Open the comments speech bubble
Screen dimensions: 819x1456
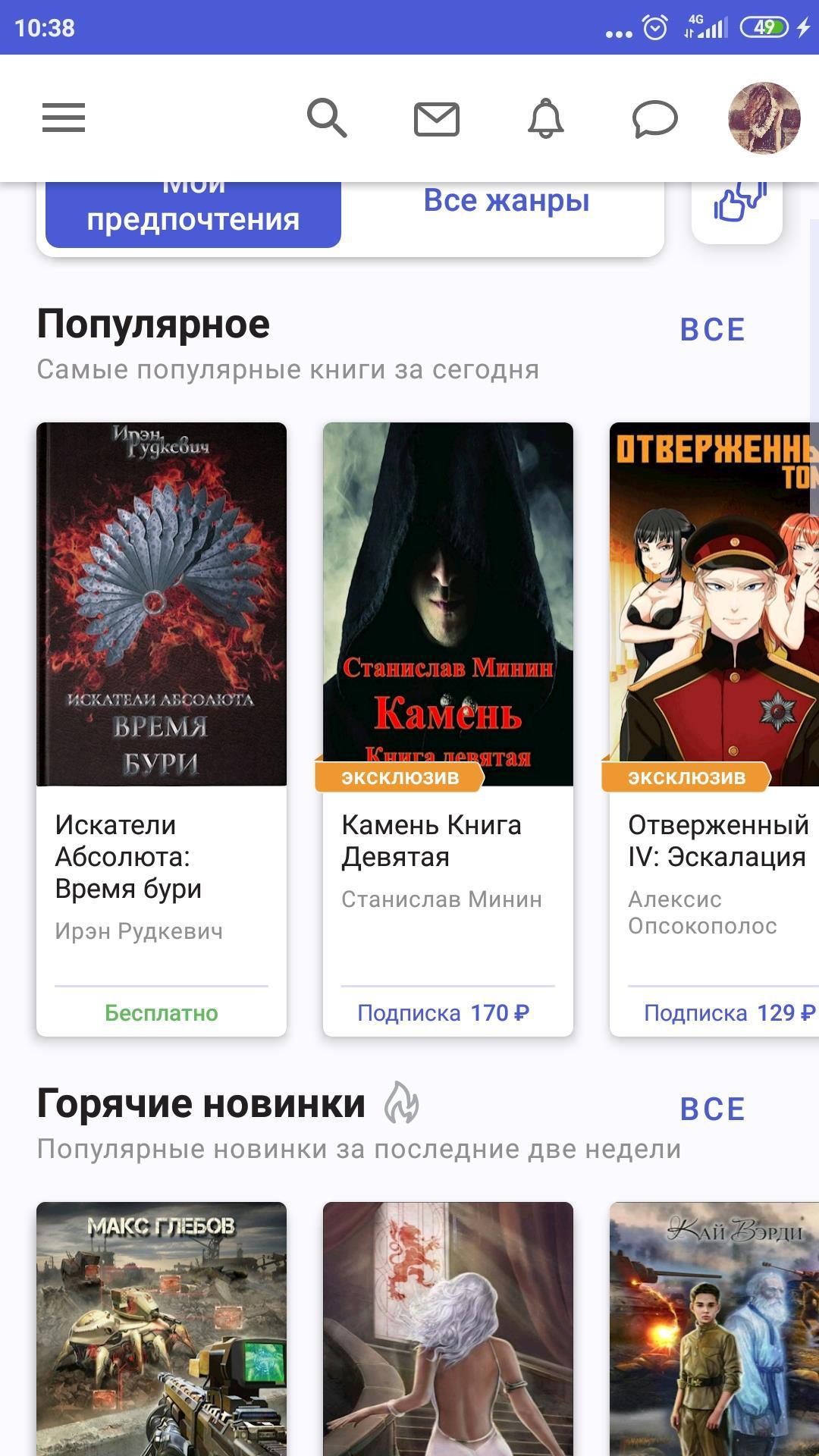tap(654, 119)
